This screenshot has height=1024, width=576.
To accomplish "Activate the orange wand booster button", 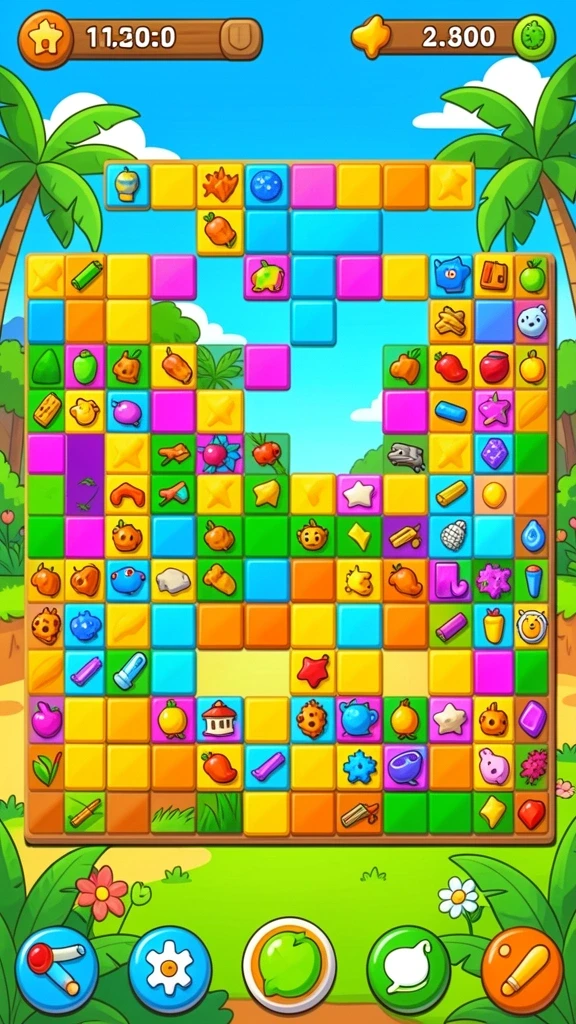I will click(522, 969).
